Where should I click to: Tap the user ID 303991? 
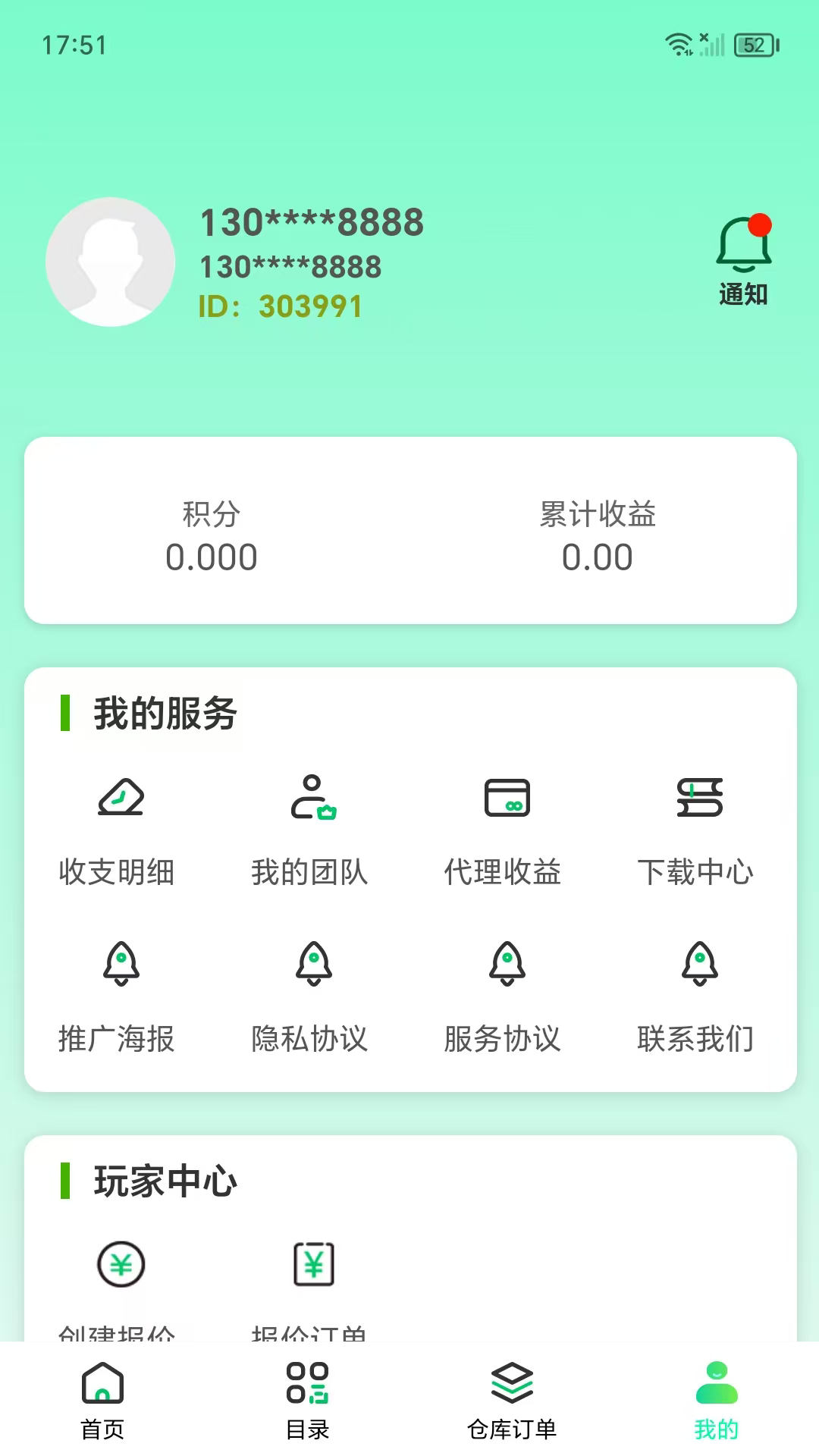(x=281, y=306)
